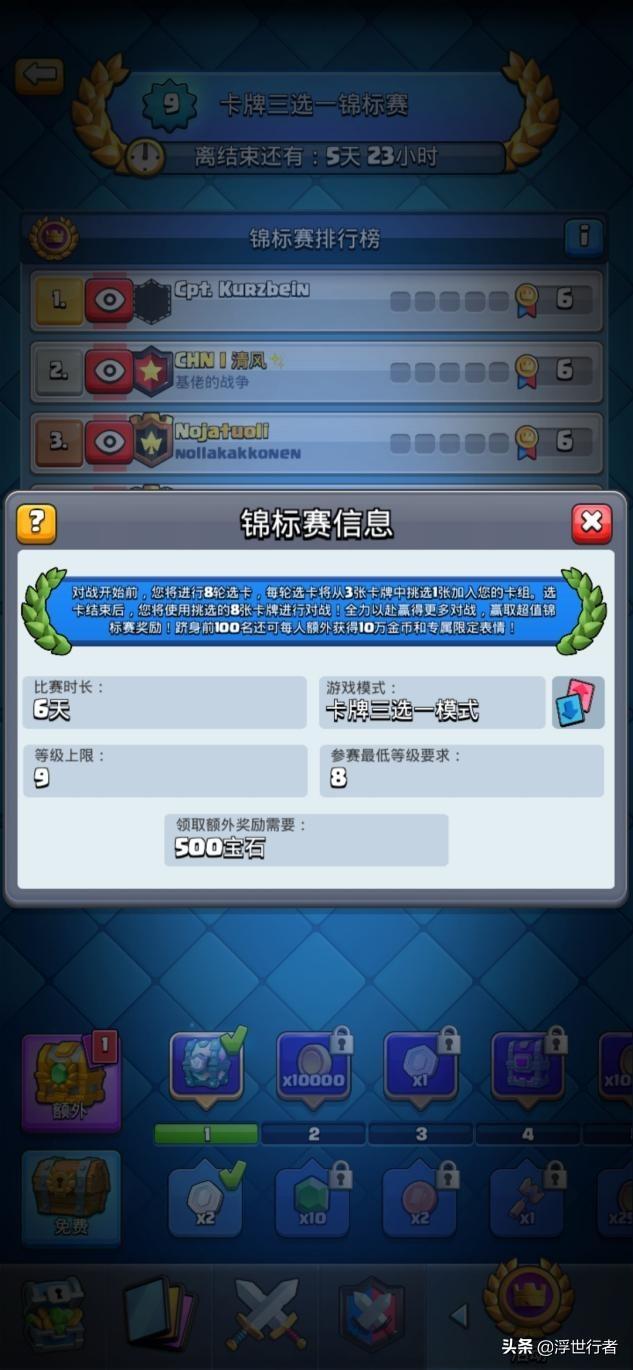The width and height of the screenshot is (633, 1370).
Task: Open the leaderboard info button
Action: [x=584, y=239]
